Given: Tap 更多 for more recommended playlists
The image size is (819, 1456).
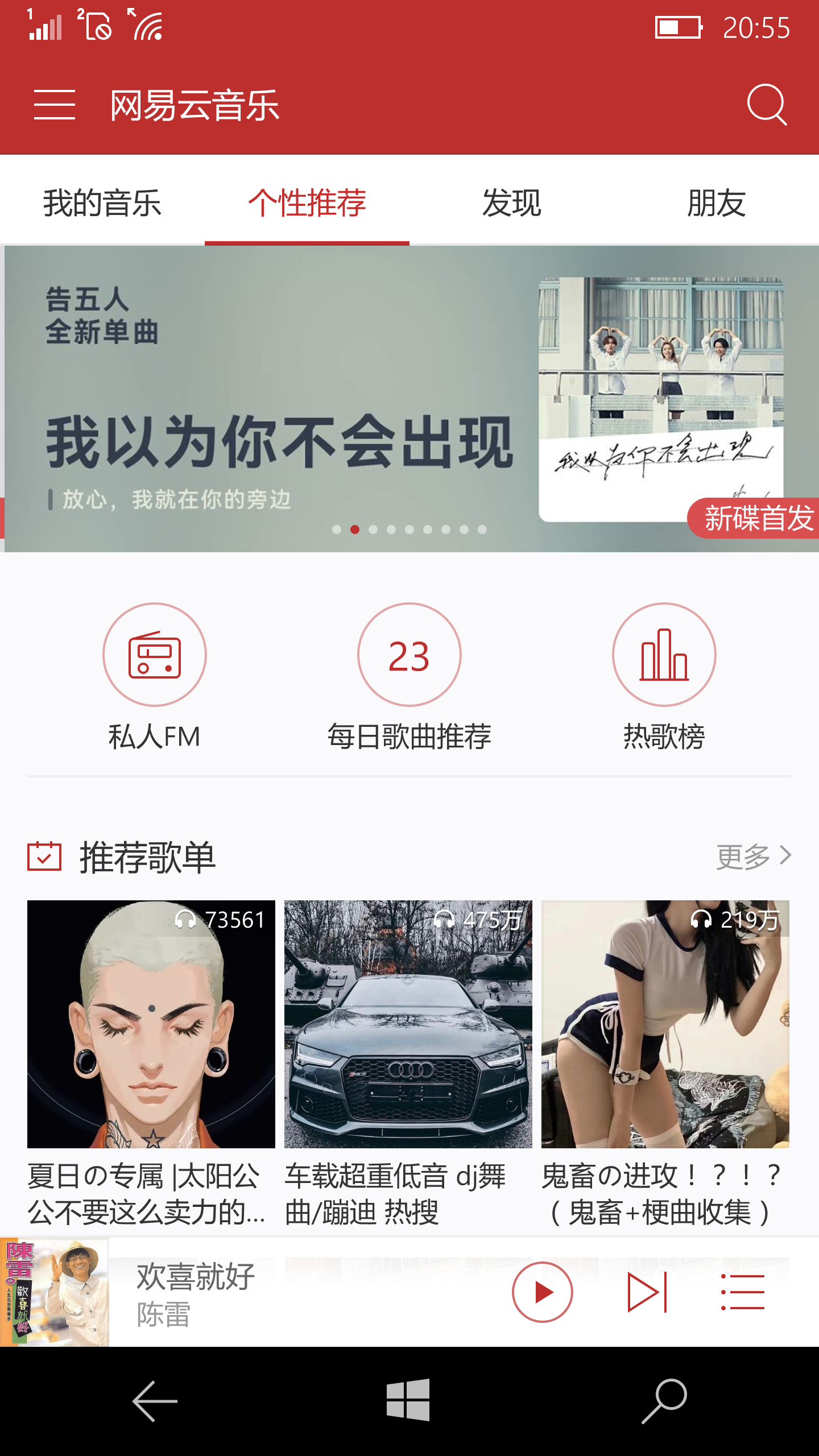Looking at the screenshot, I should pyautogui.click(x=752, y=856).
